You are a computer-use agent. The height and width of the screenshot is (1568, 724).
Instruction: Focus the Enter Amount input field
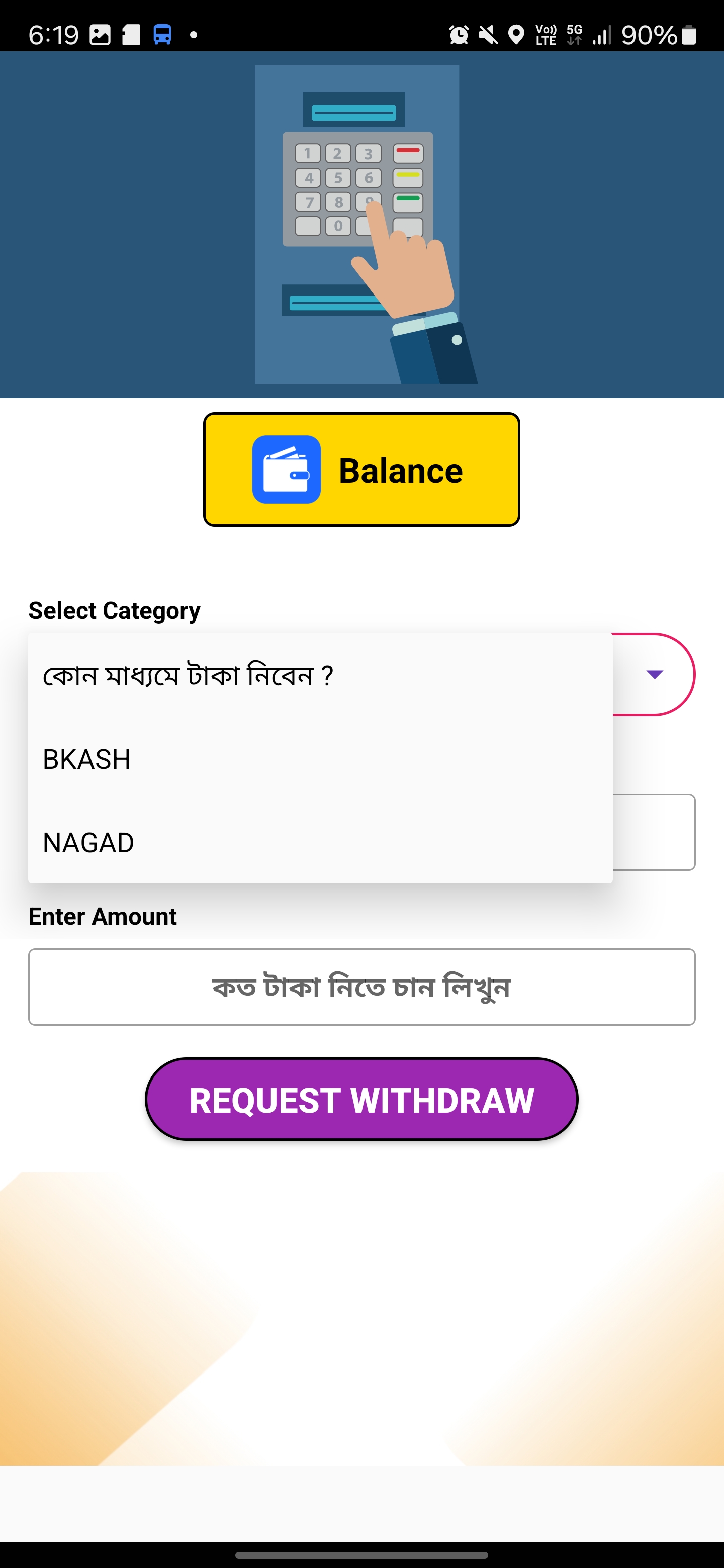pyautogui.click(x=361, y=987)
